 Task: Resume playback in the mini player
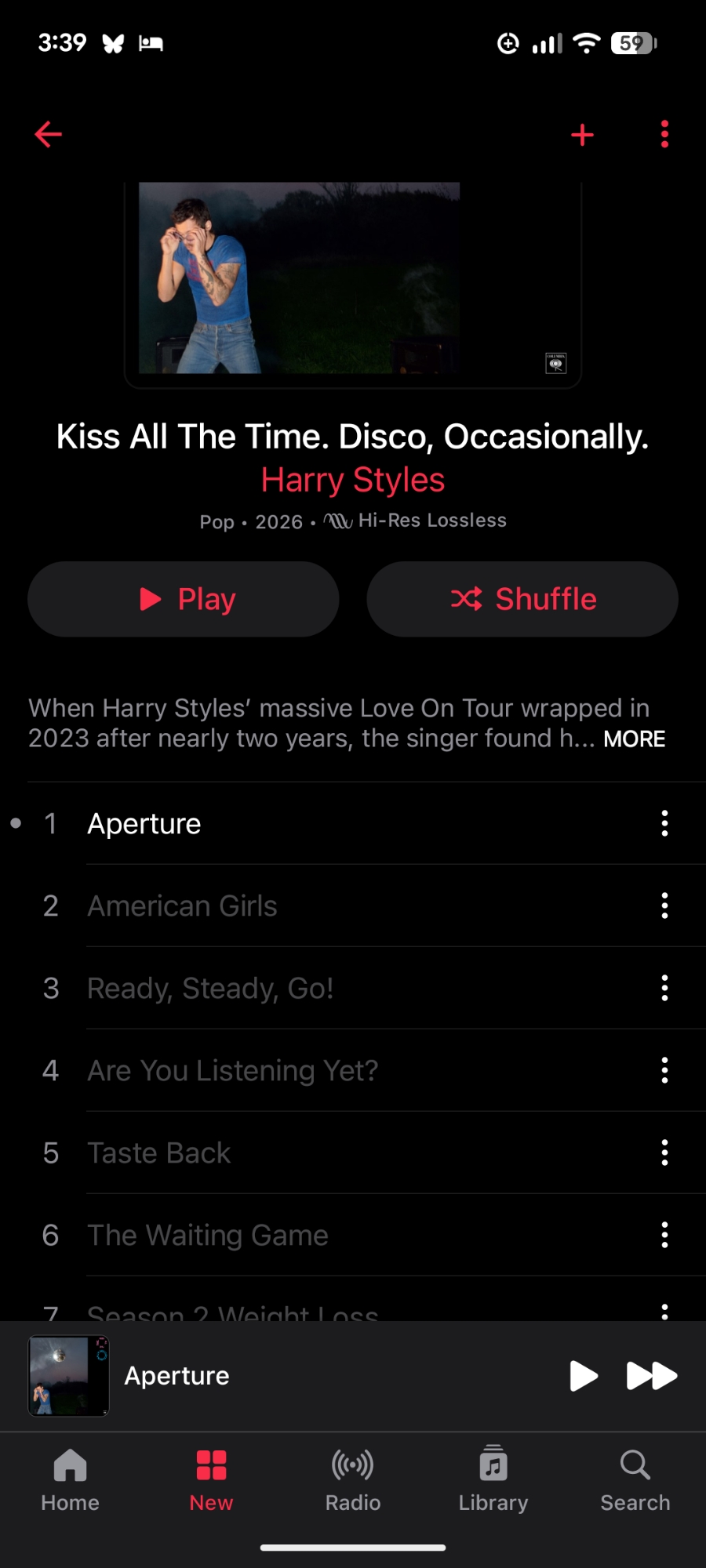point(583,1376)
